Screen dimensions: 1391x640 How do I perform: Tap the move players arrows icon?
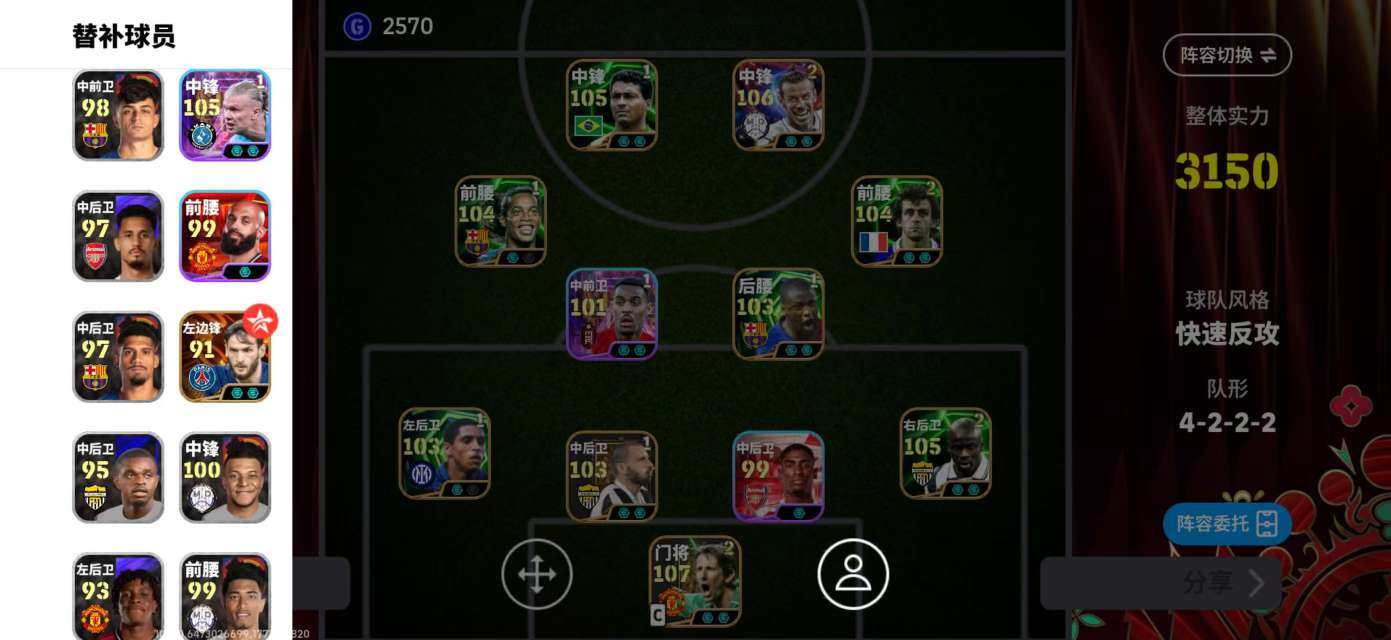coord(537,574)
